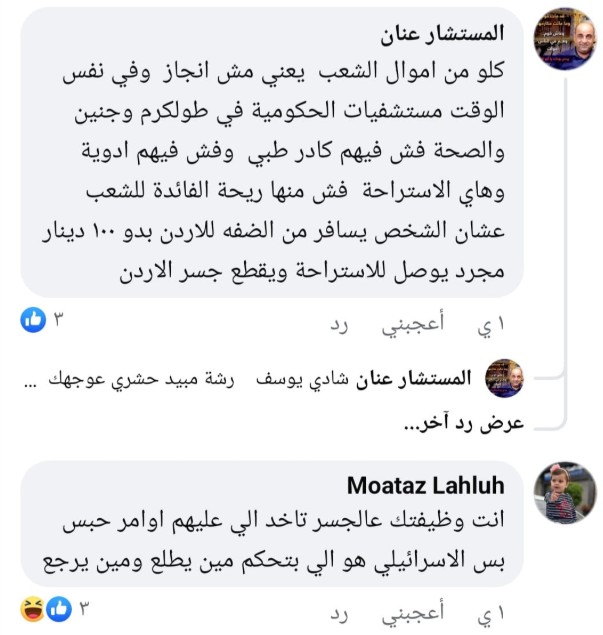Reply to Moataz Lahluh's comment
The width and height of the screenshot is (603, 635).
tap(339, 611)
